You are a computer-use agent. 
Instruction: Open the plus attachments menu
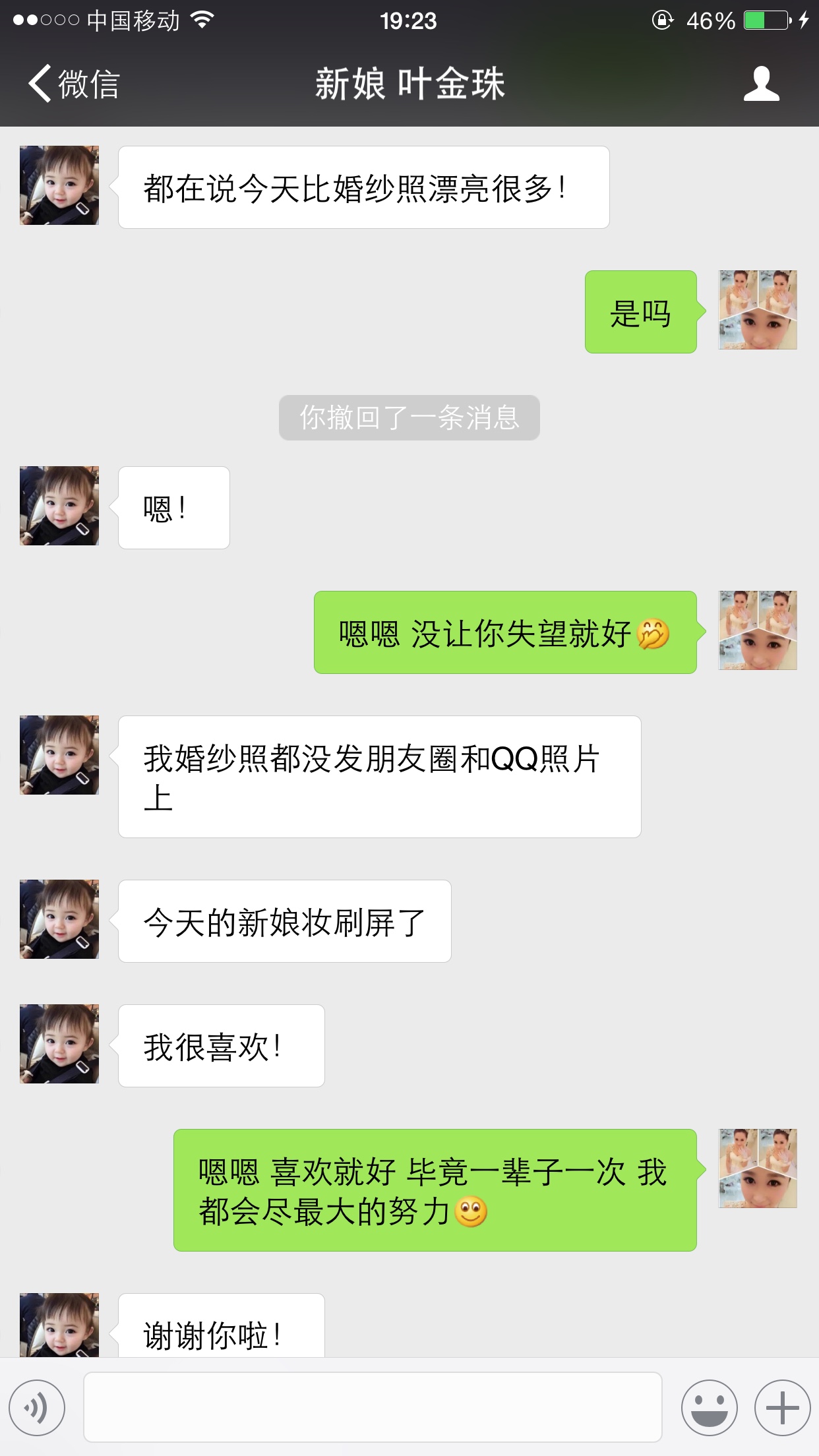[x=783, y=1408]
